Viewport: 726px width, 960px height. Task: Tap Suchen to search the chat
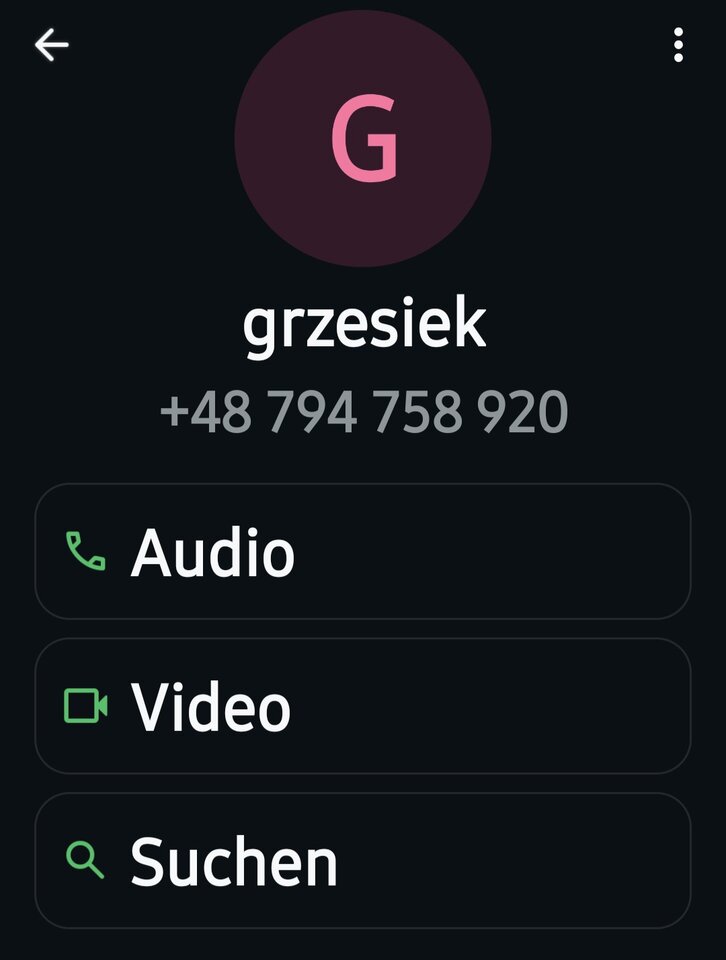362,861
